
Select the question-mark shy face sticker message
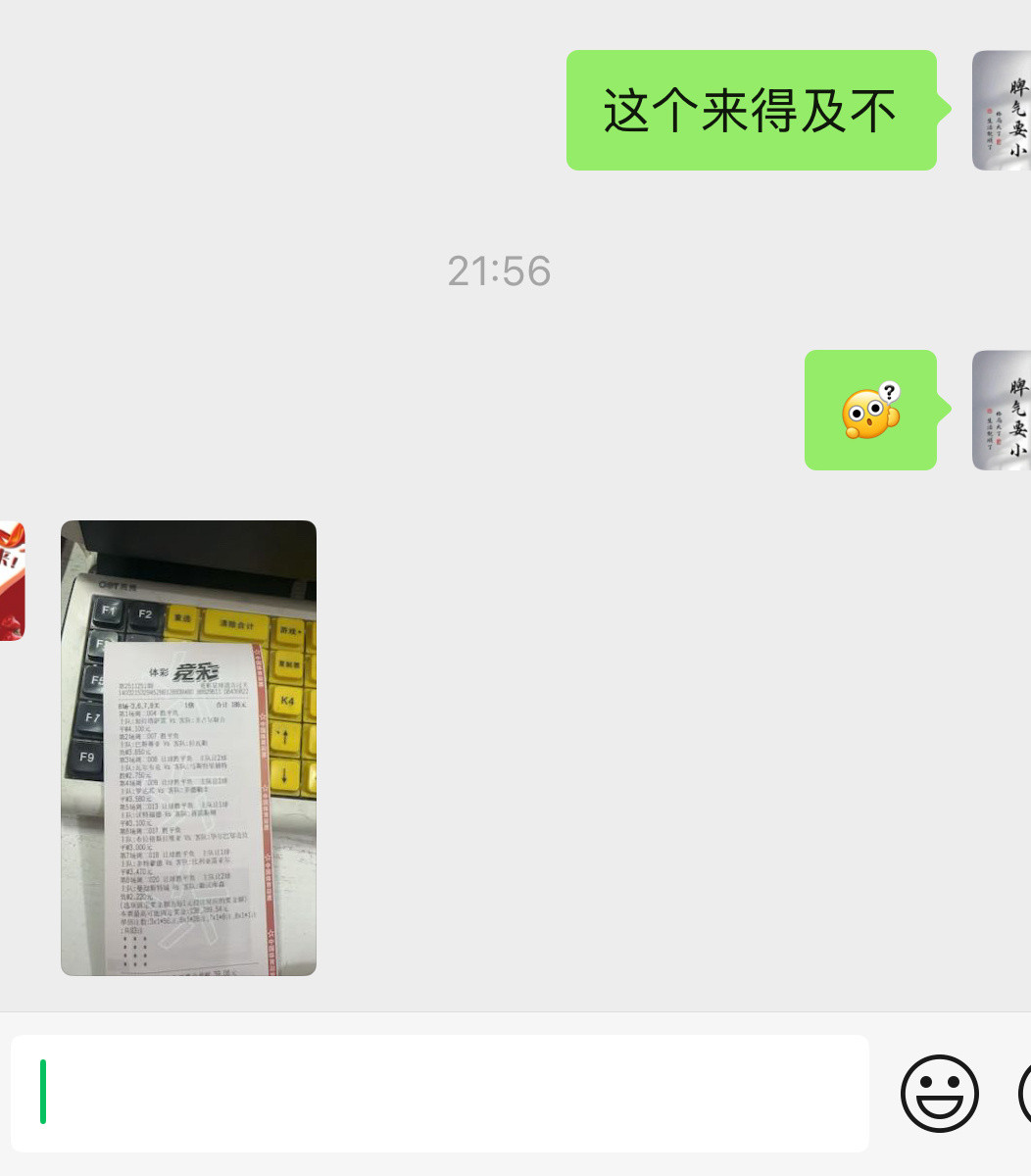(x=870, y=410)
